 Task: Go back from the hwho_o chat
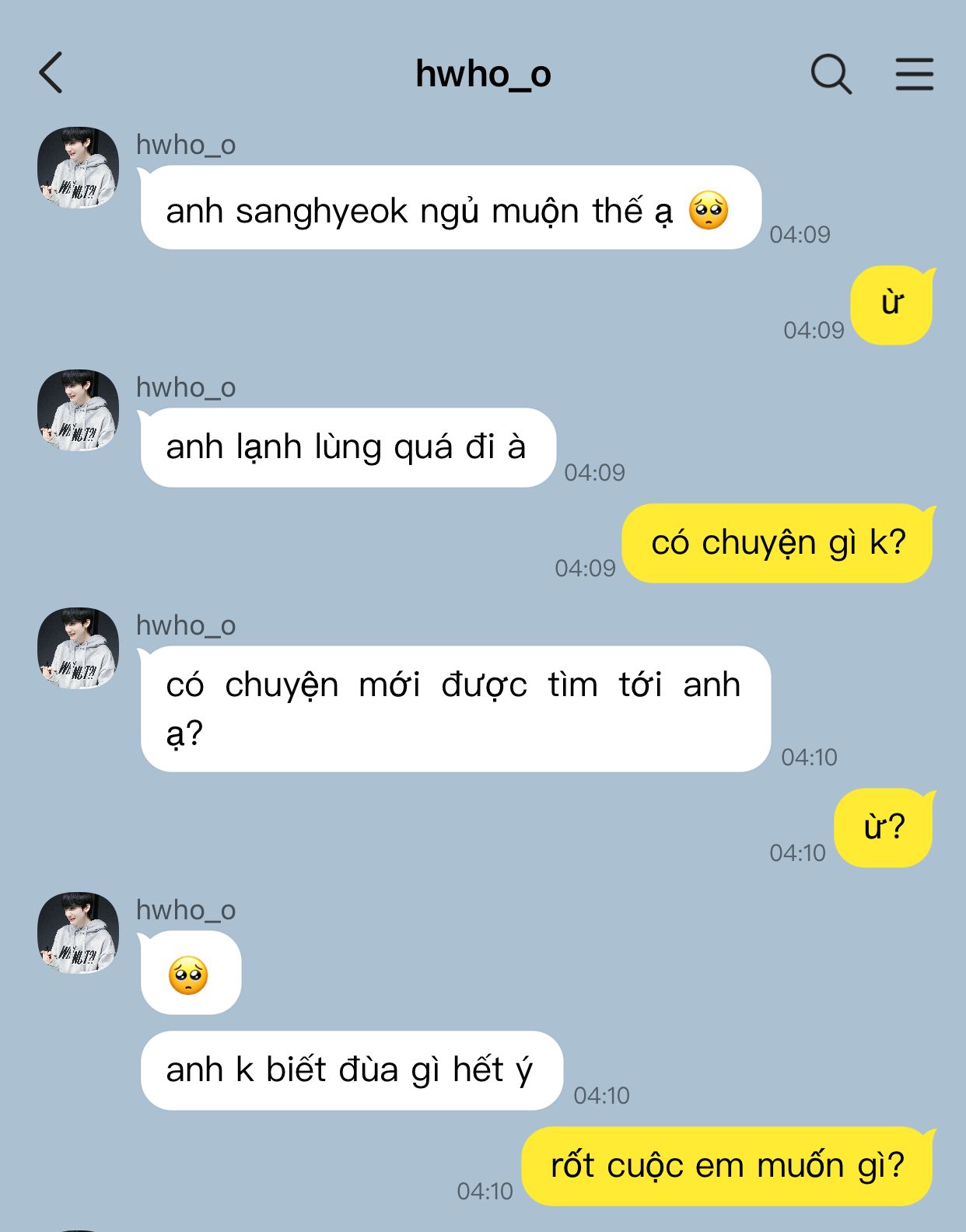tap(51, 74)
